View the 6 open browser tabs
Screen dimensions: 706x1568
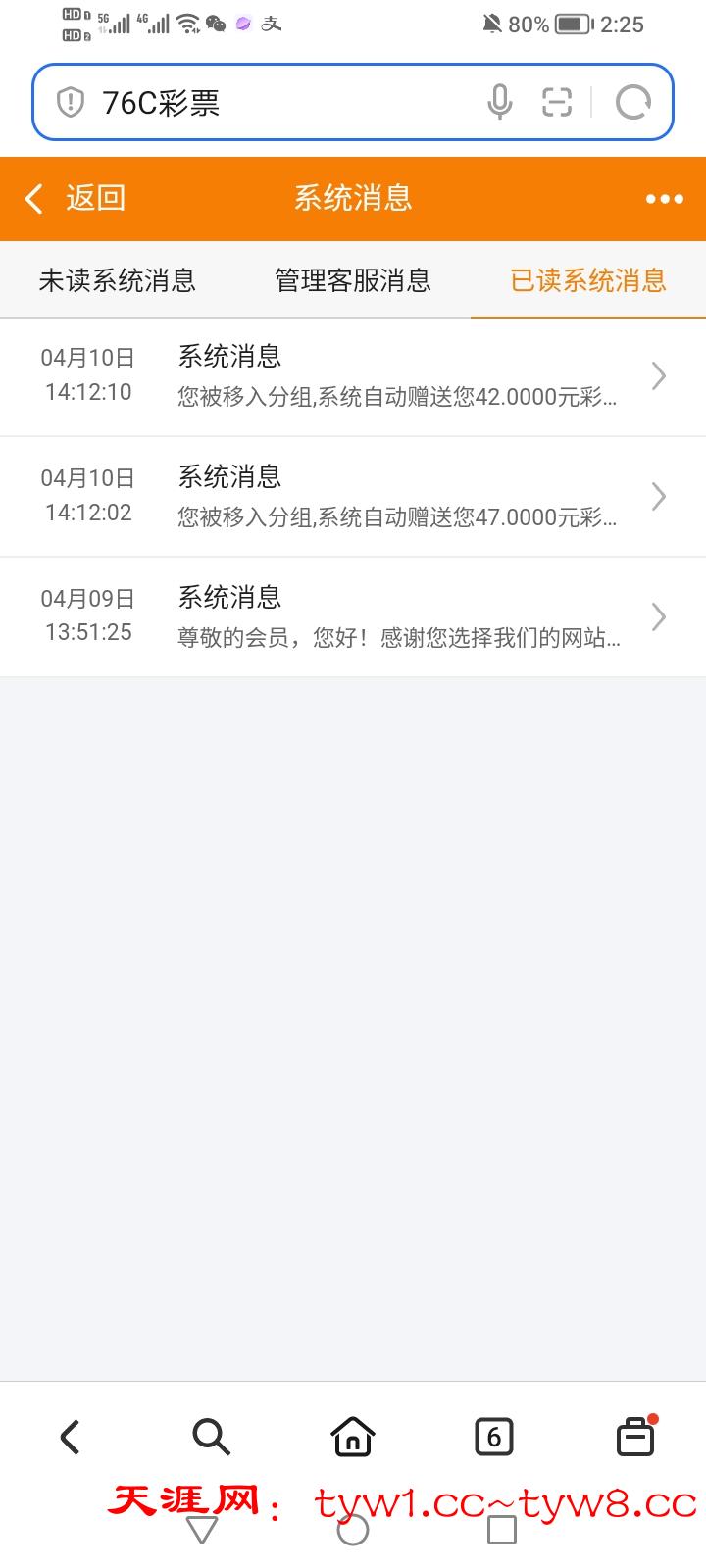[494, 1438]
